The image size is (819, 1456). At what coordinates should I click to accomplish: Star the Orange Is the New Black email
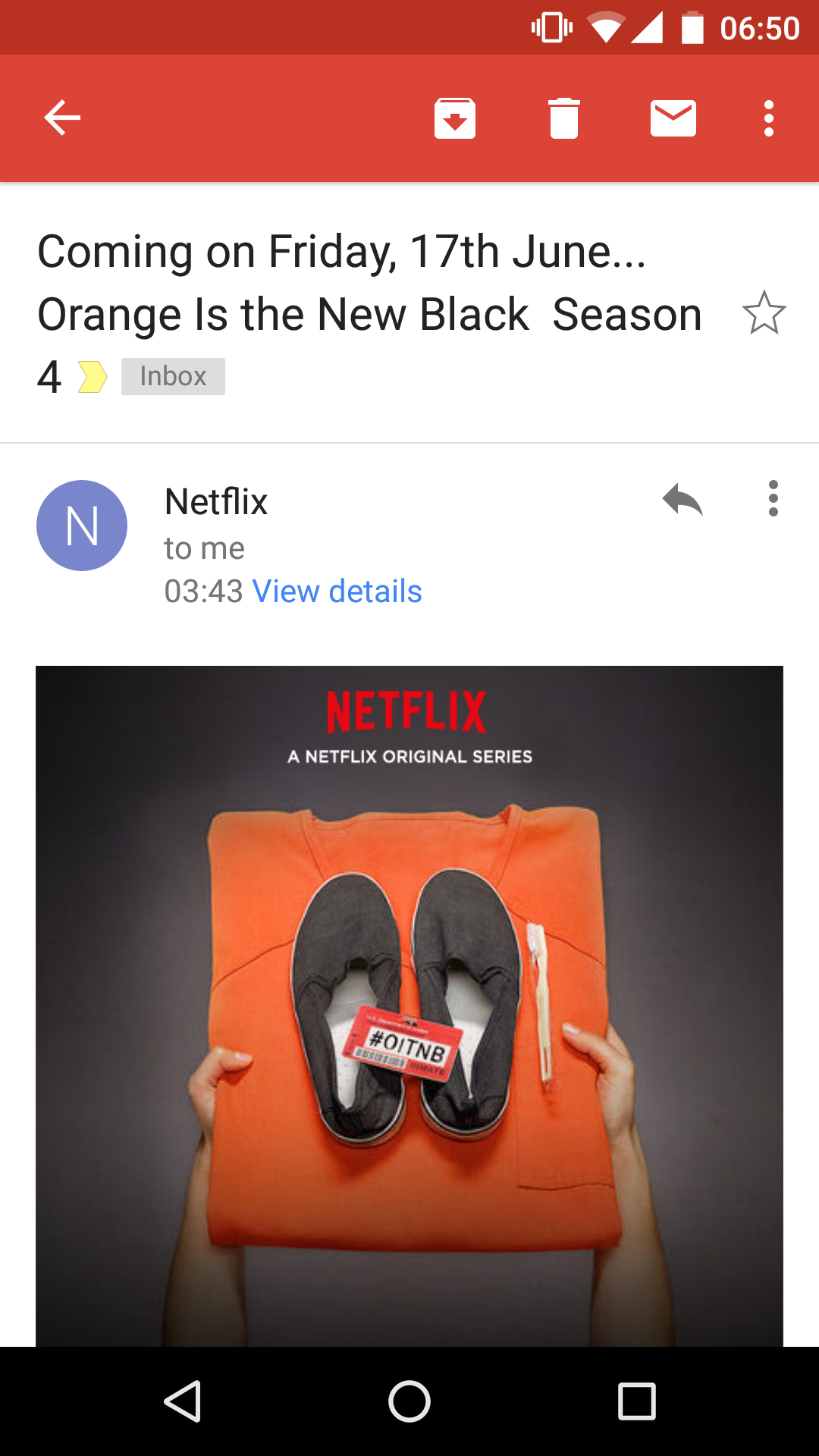(x=764, y=313)
